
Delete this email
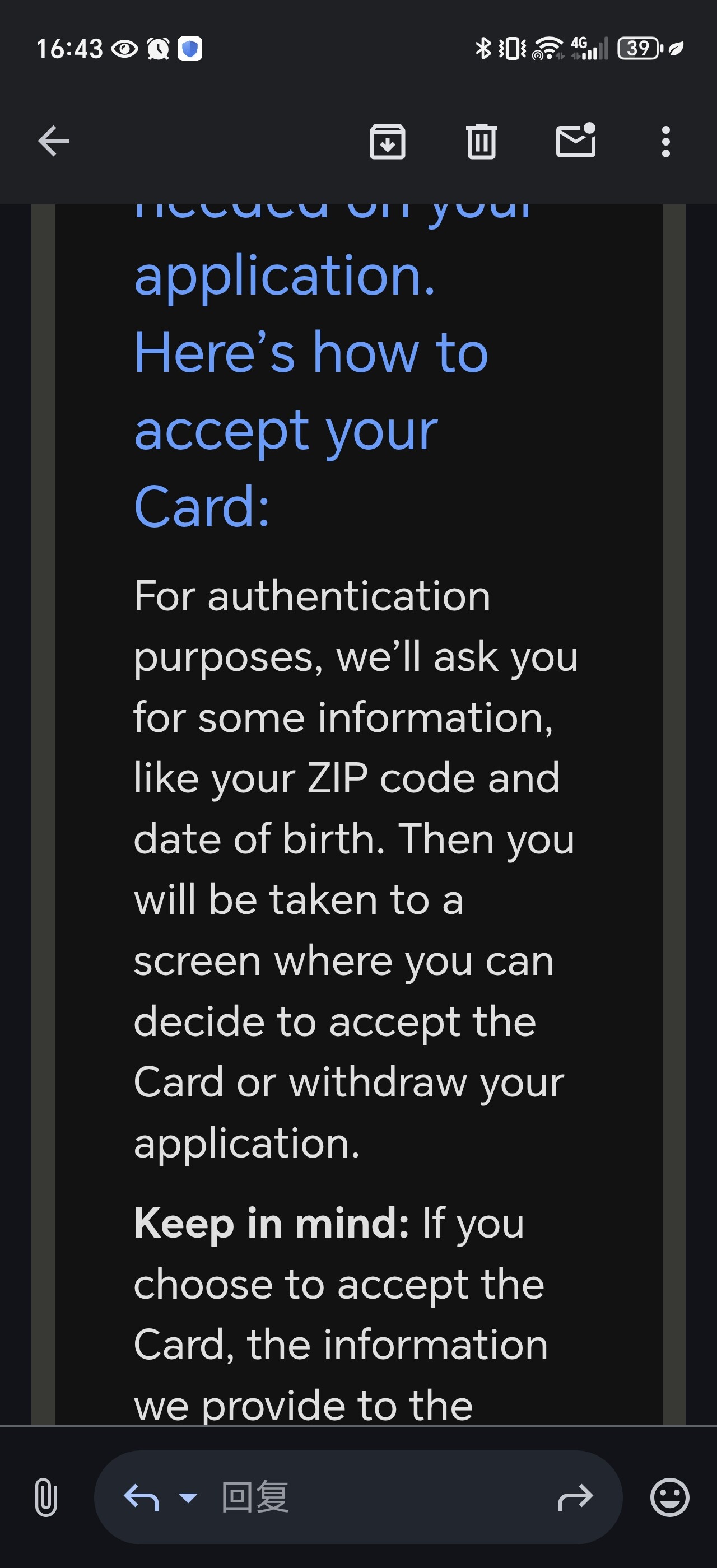pos(481,141)
